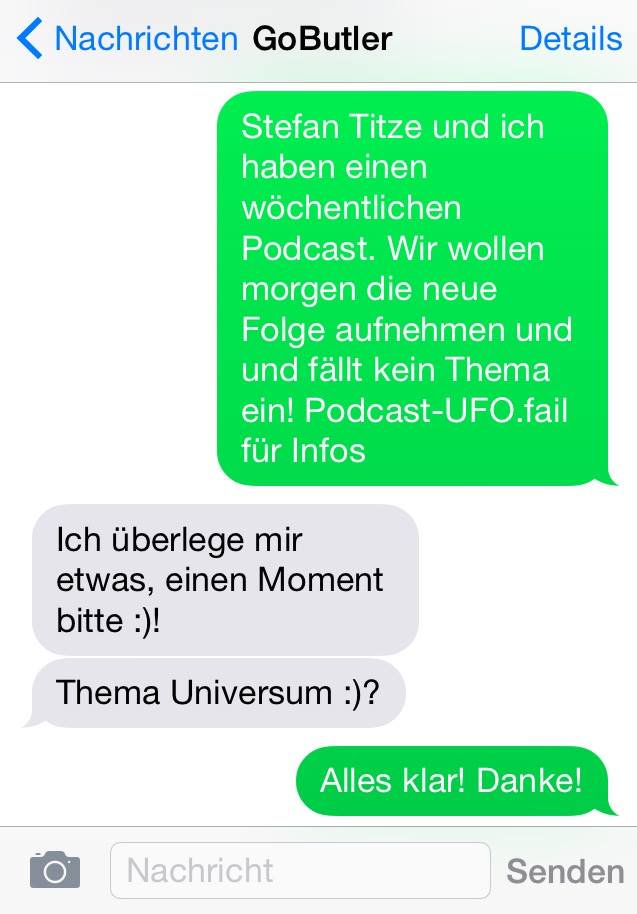
Task: Open Details for GoButler conversation
Action: click(x=570, y=40)
